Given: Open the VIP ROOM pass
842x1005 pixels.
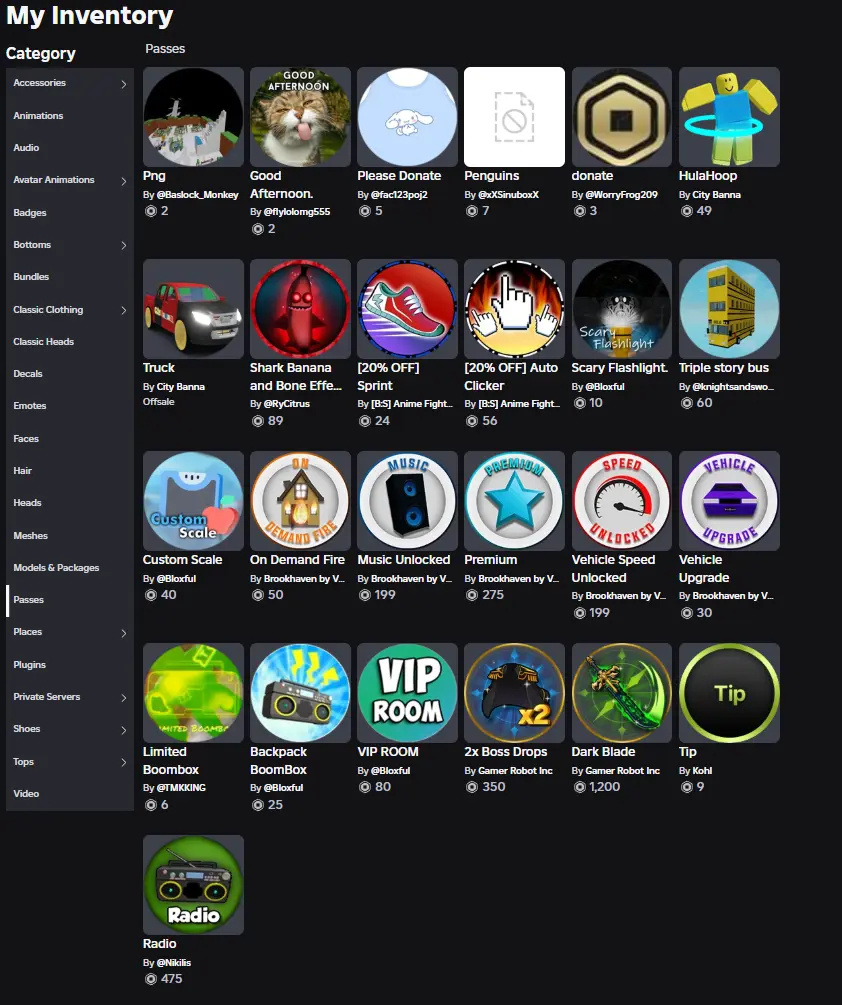Looking at the screenshot, I should click(x=407, y=693).
